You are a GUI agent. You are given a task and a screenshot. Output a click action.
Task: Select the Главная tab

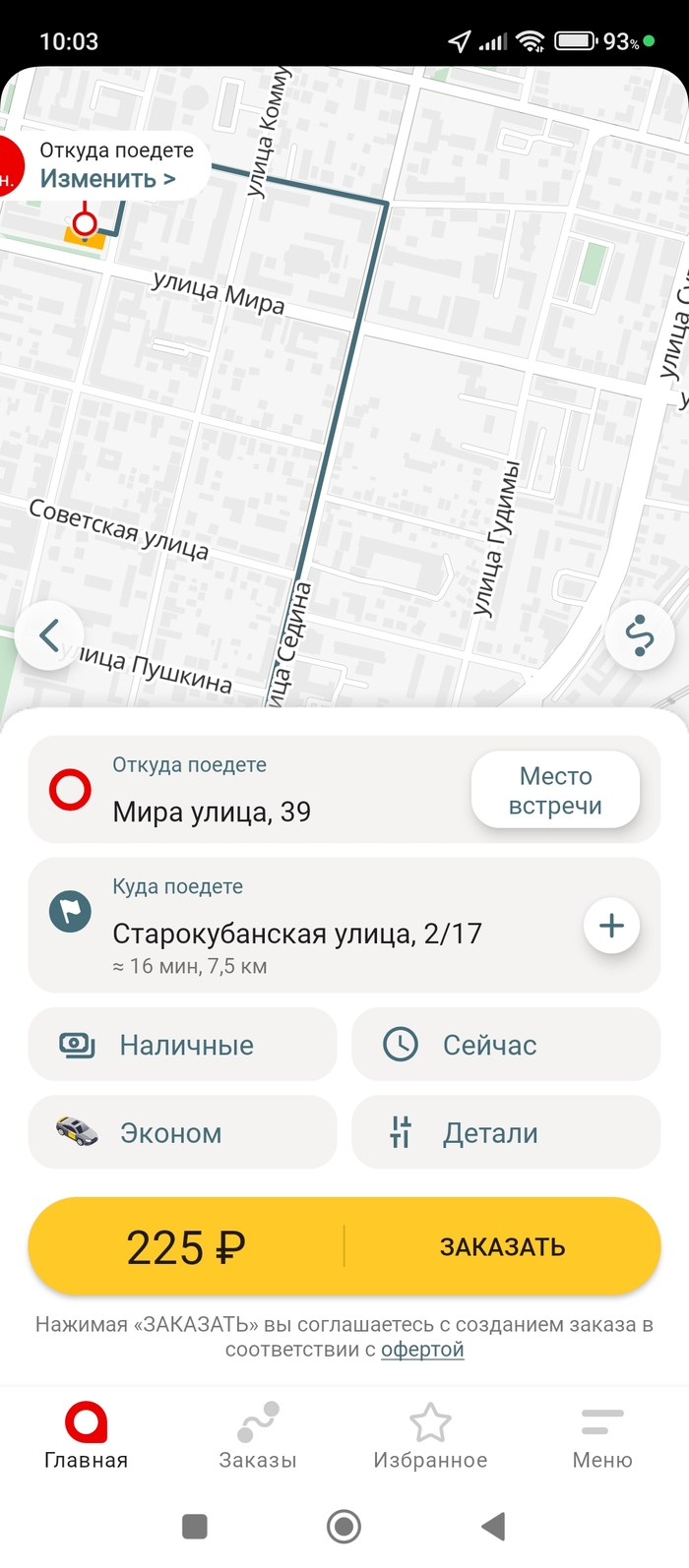pos(86,1436)
